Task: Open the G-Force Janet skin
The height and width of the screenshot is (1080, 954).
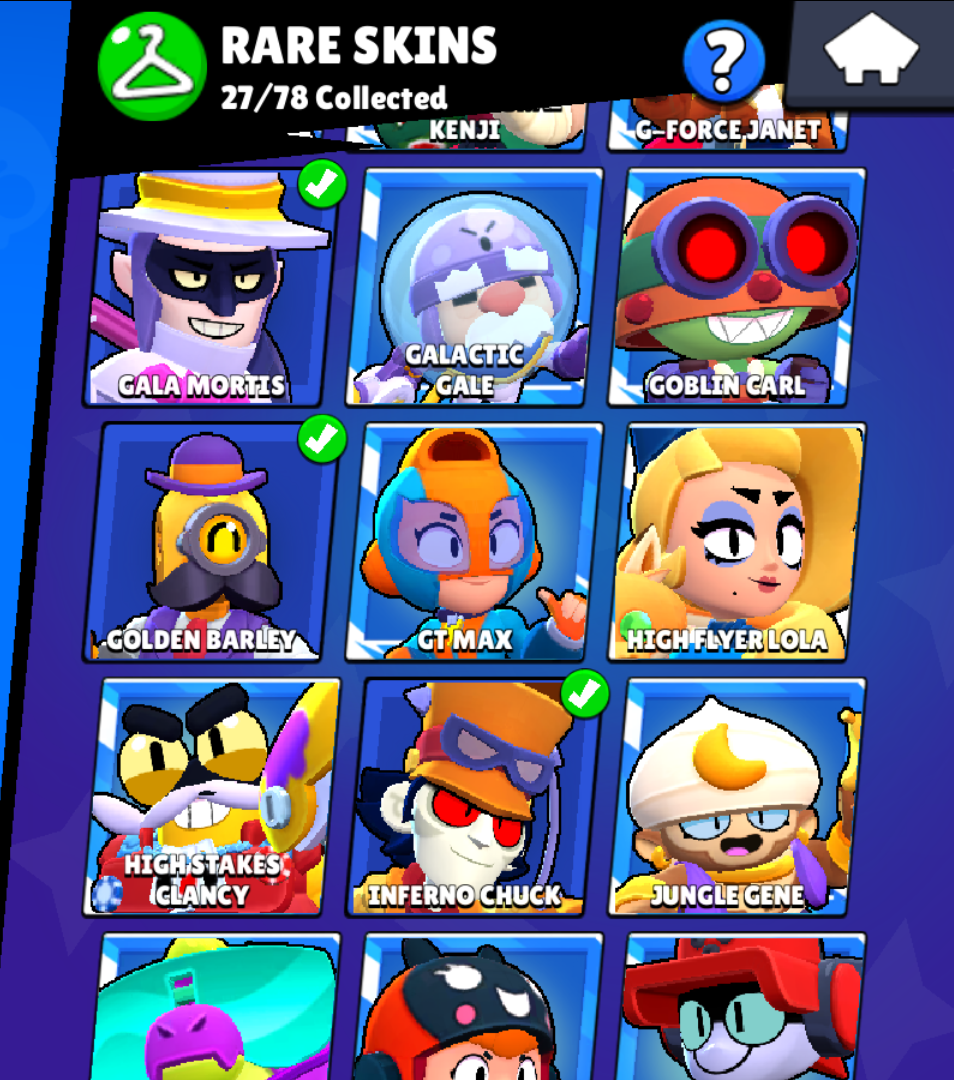Action: point(728,128)
